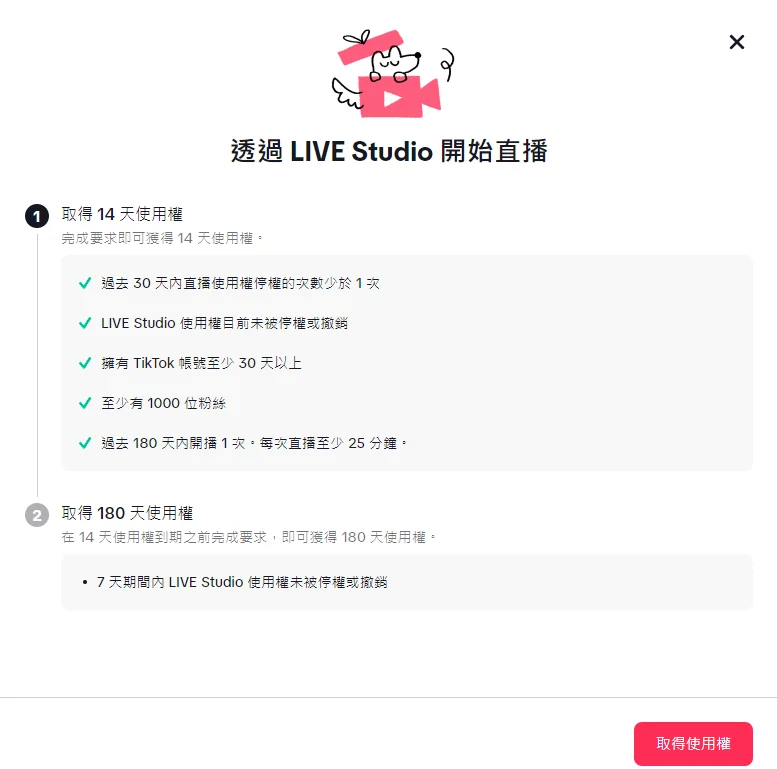
Task: Close the LIVE Studio dialog
Action: [737, 42]
